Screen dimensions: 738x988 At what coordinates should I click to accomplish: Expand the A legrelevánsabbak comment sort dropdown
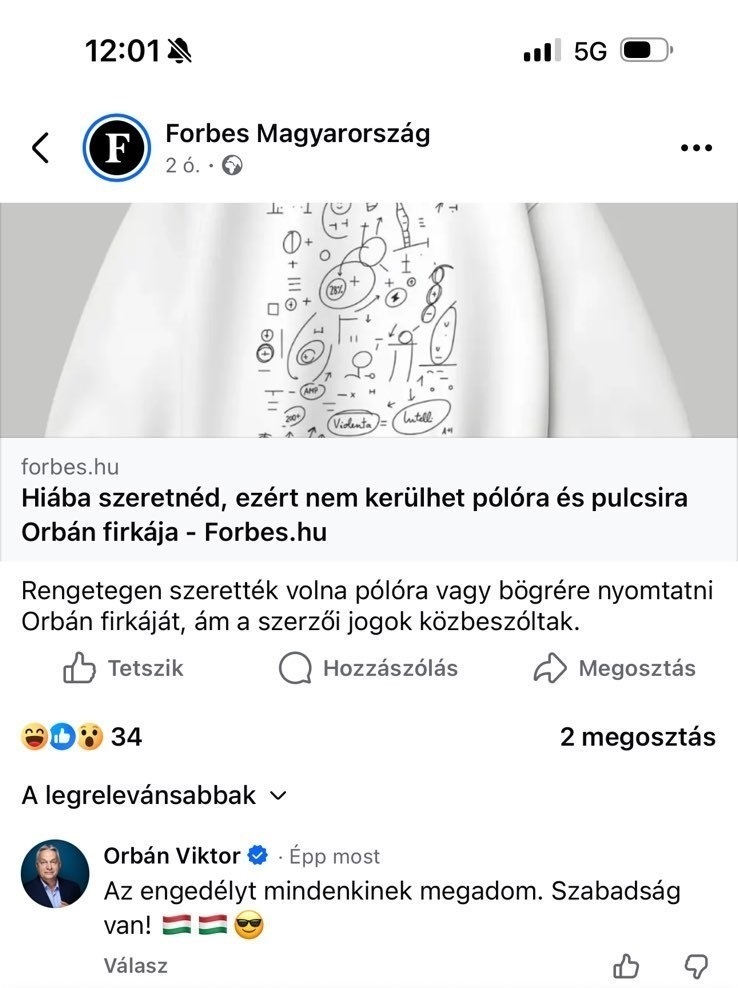[155, 796]
